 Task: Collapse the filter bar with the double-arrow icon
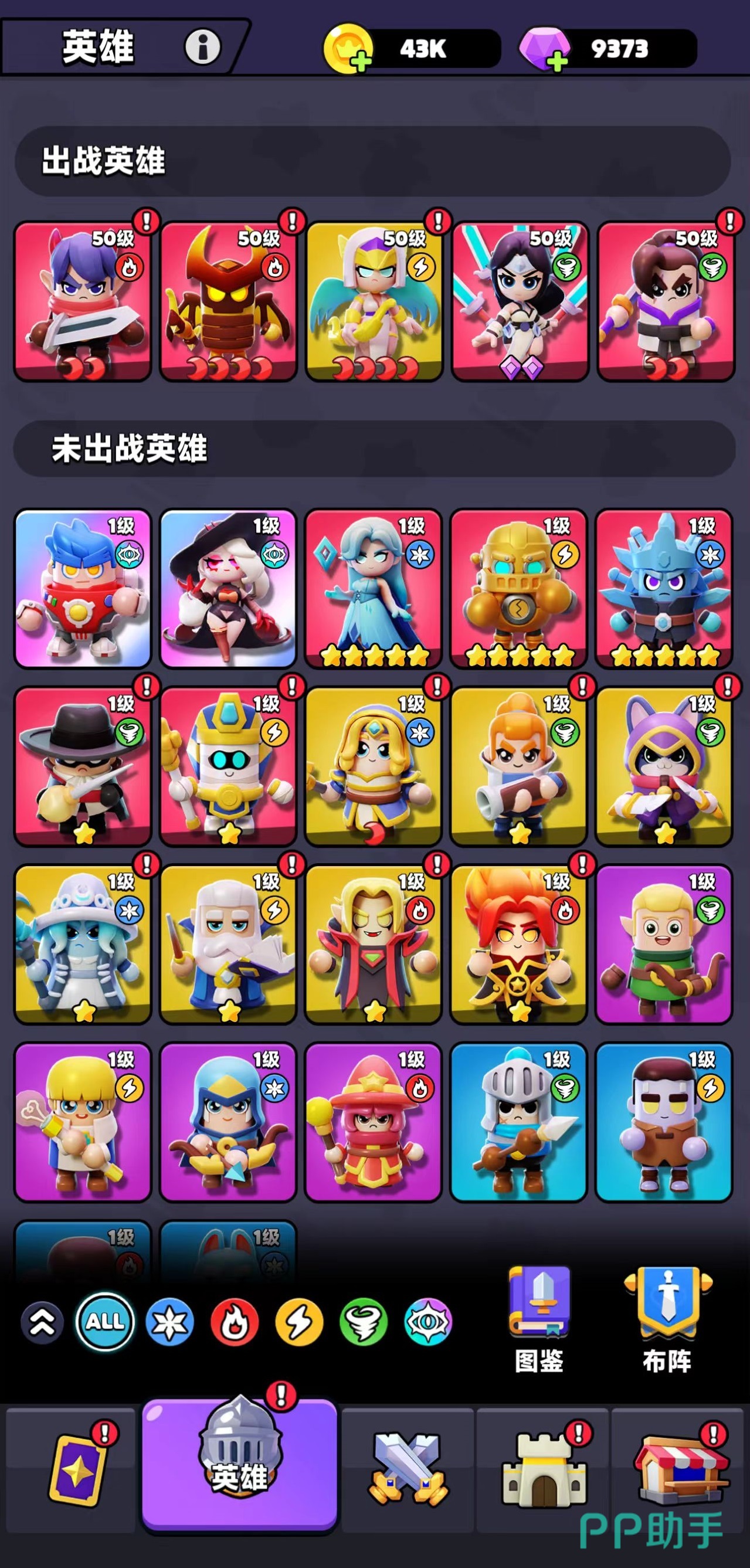coord(42,1322)
